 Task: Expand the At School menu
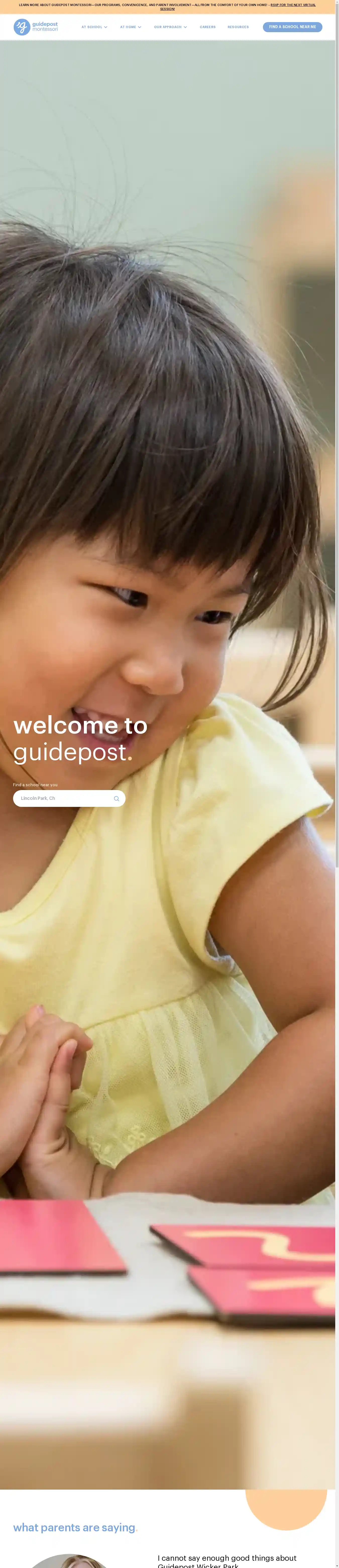pos(94,27)
